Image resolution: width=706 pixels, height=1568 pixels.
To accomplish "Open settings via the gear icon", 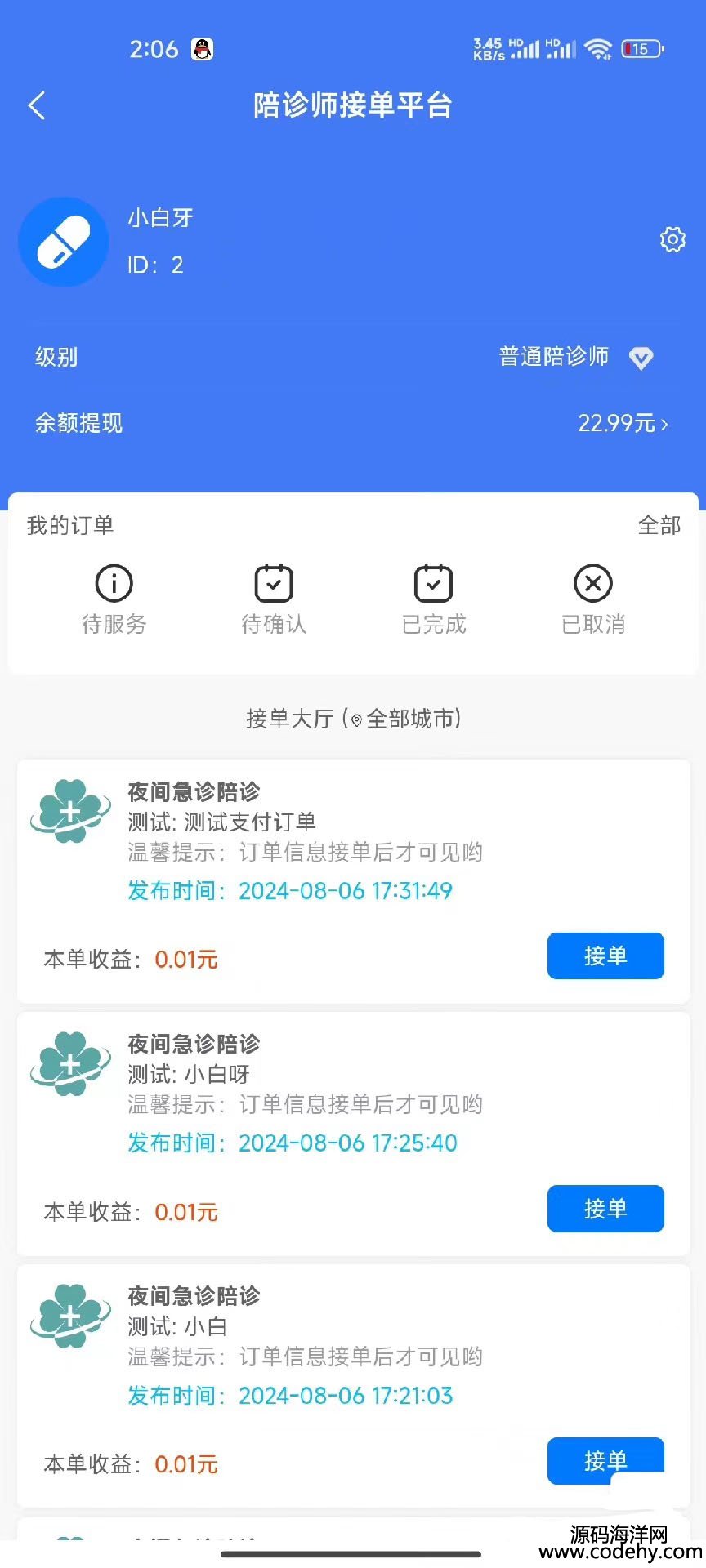I will 672,239.
